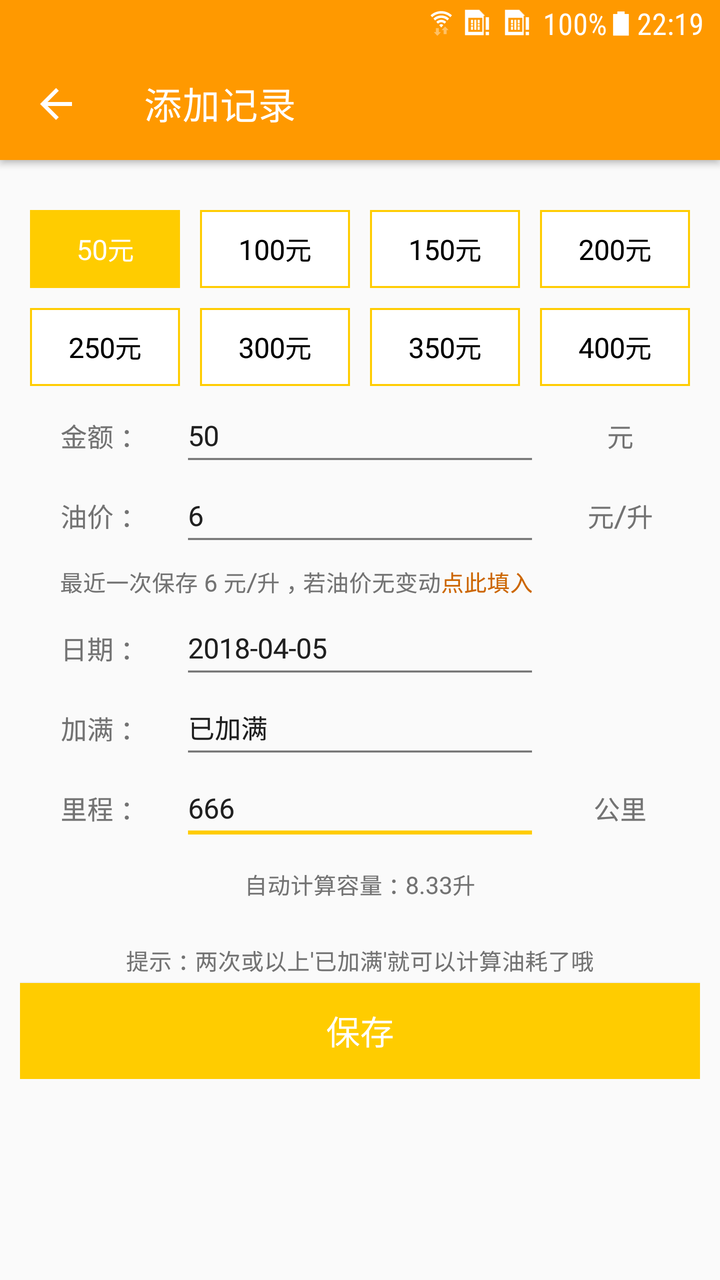This screenshot has height=1280, width=720.
Task: Edit the 金额 amount field
Action: [359, 437]
